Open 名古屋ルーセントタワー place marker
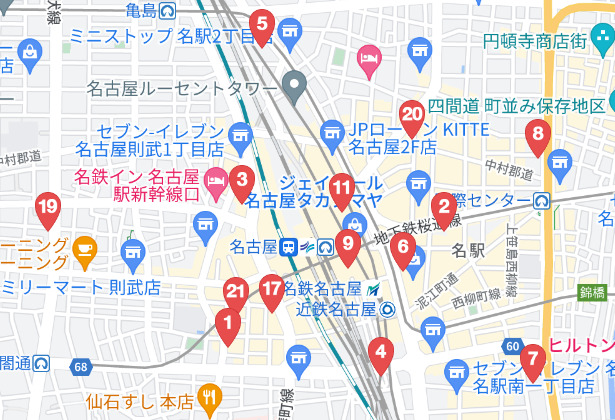 coord(292,87)
